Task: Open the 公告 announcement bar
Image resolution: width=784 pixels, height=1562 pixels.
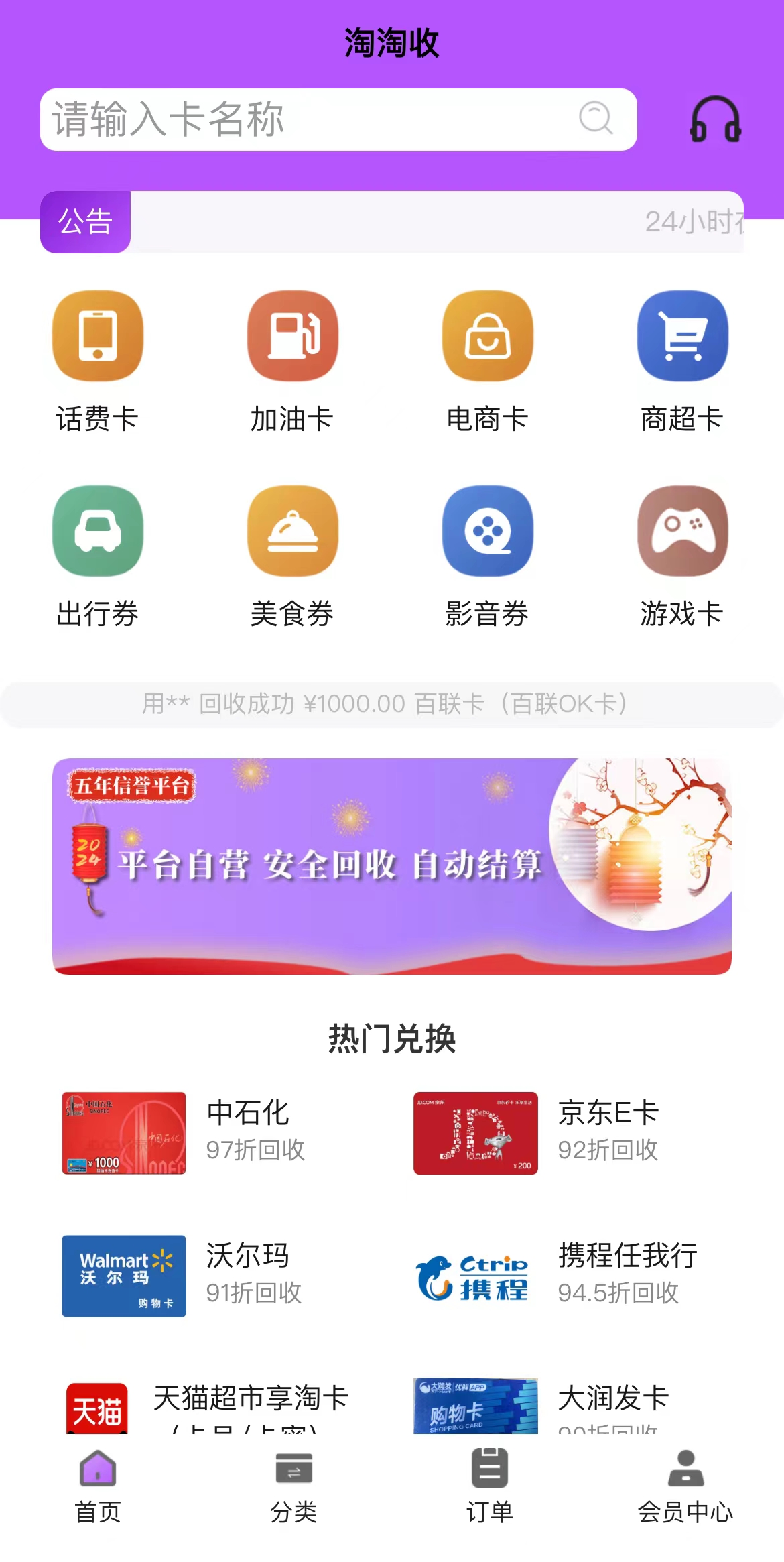Action: 392,222
